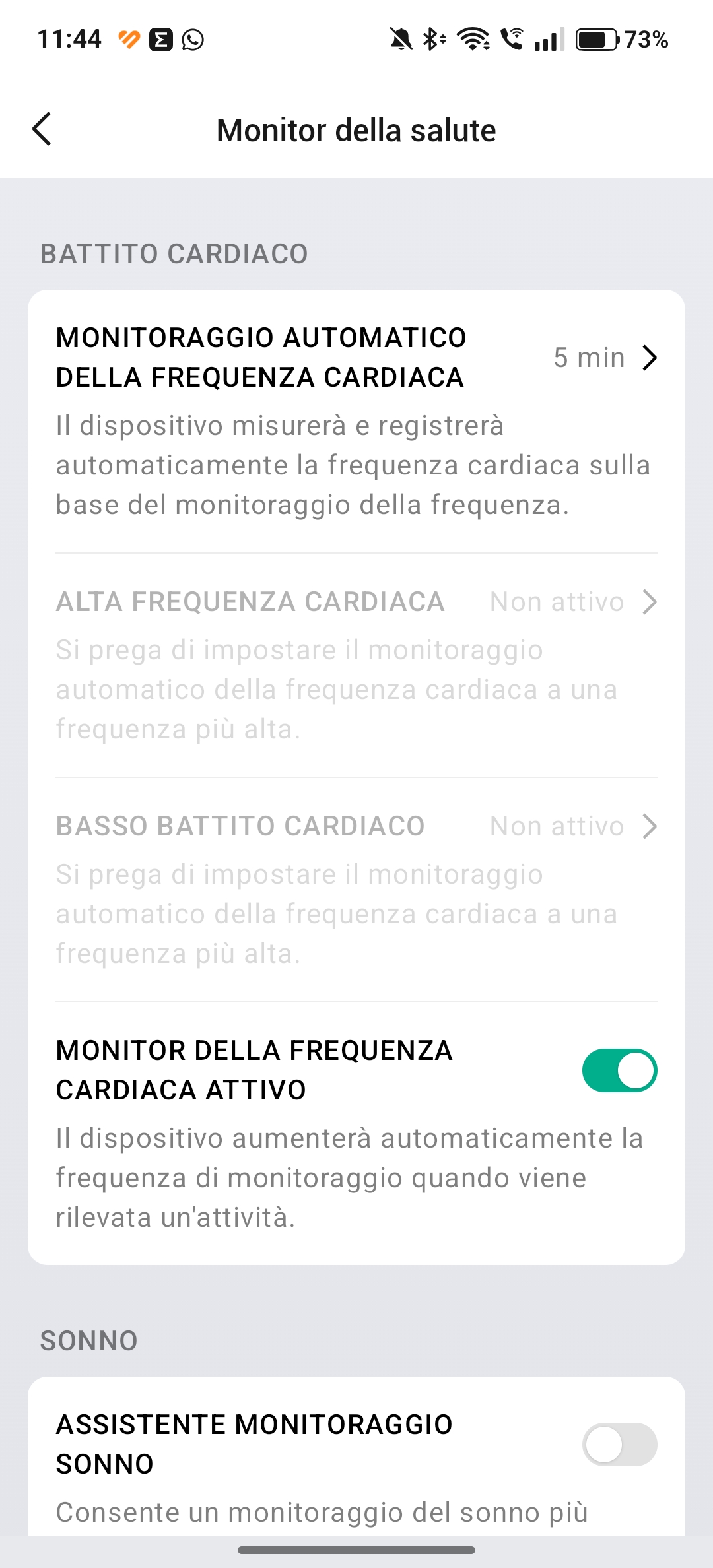The width and height of the screenshot is (713, 1568).
Task: Open the Basso battito cardiaco row
Action: click(x=356, y=890)
